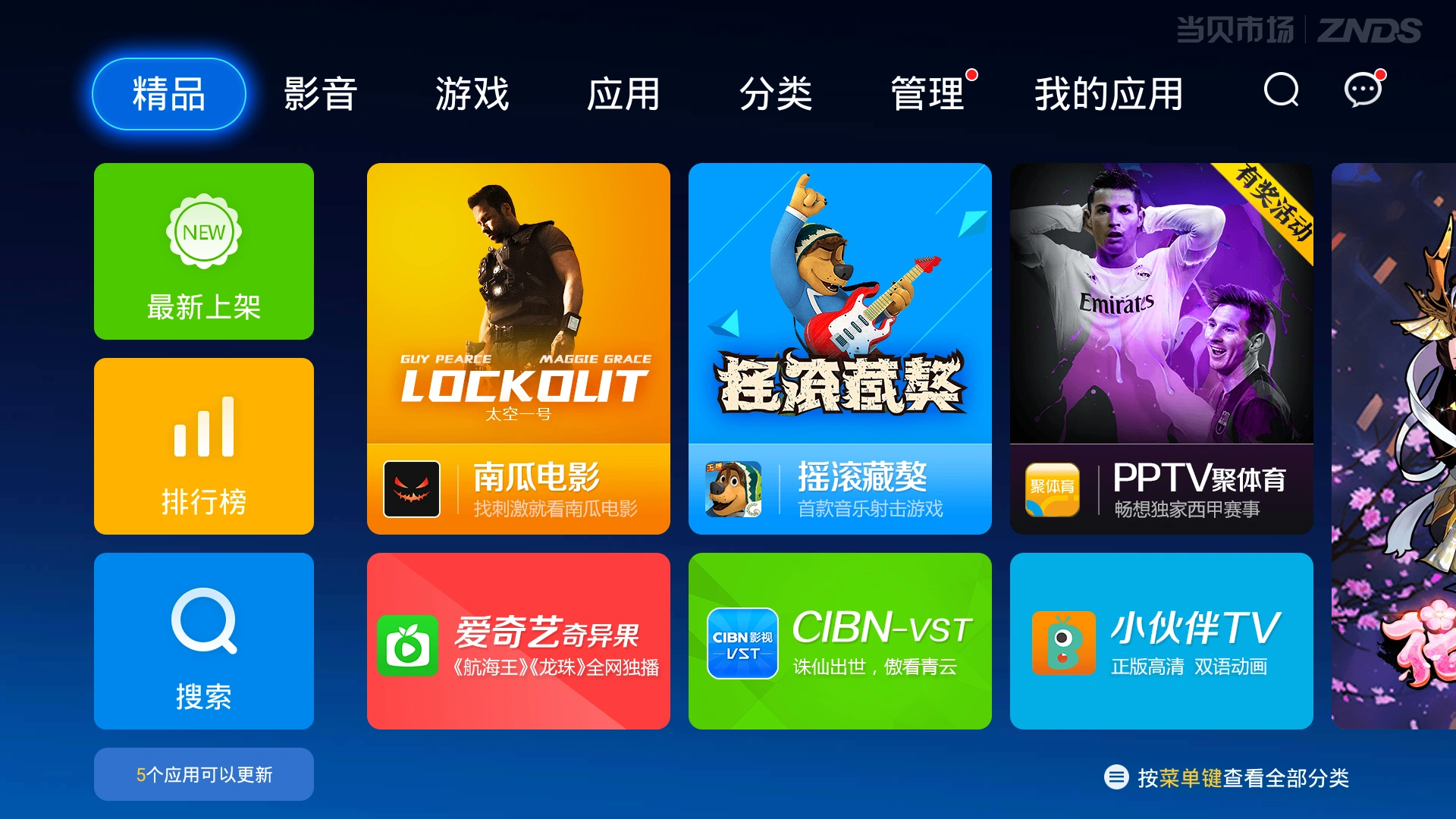Open the partially visible anime card at right edge
This screenshot has width=1456, height=819.
click(1394, 446)
